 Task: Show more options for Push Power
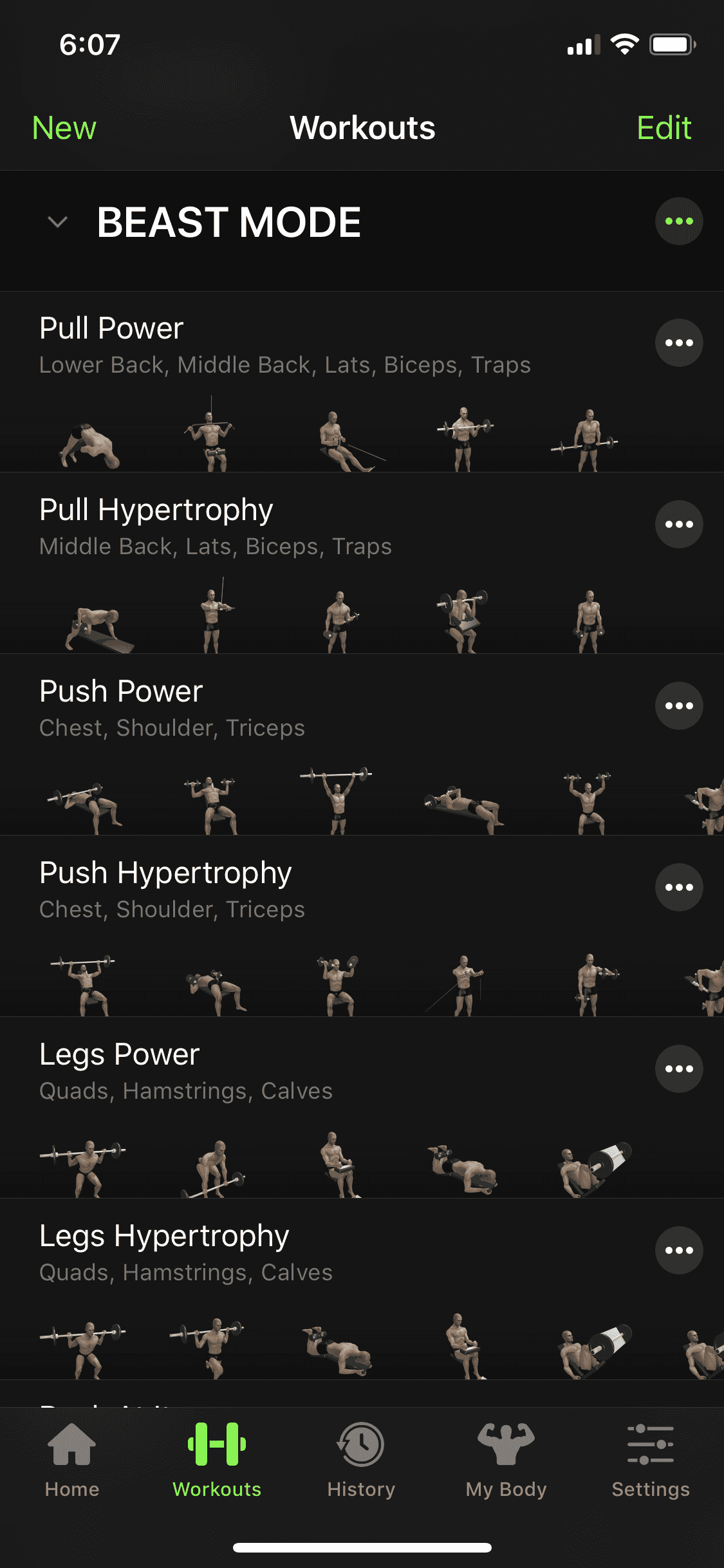[x=679, y=705]
